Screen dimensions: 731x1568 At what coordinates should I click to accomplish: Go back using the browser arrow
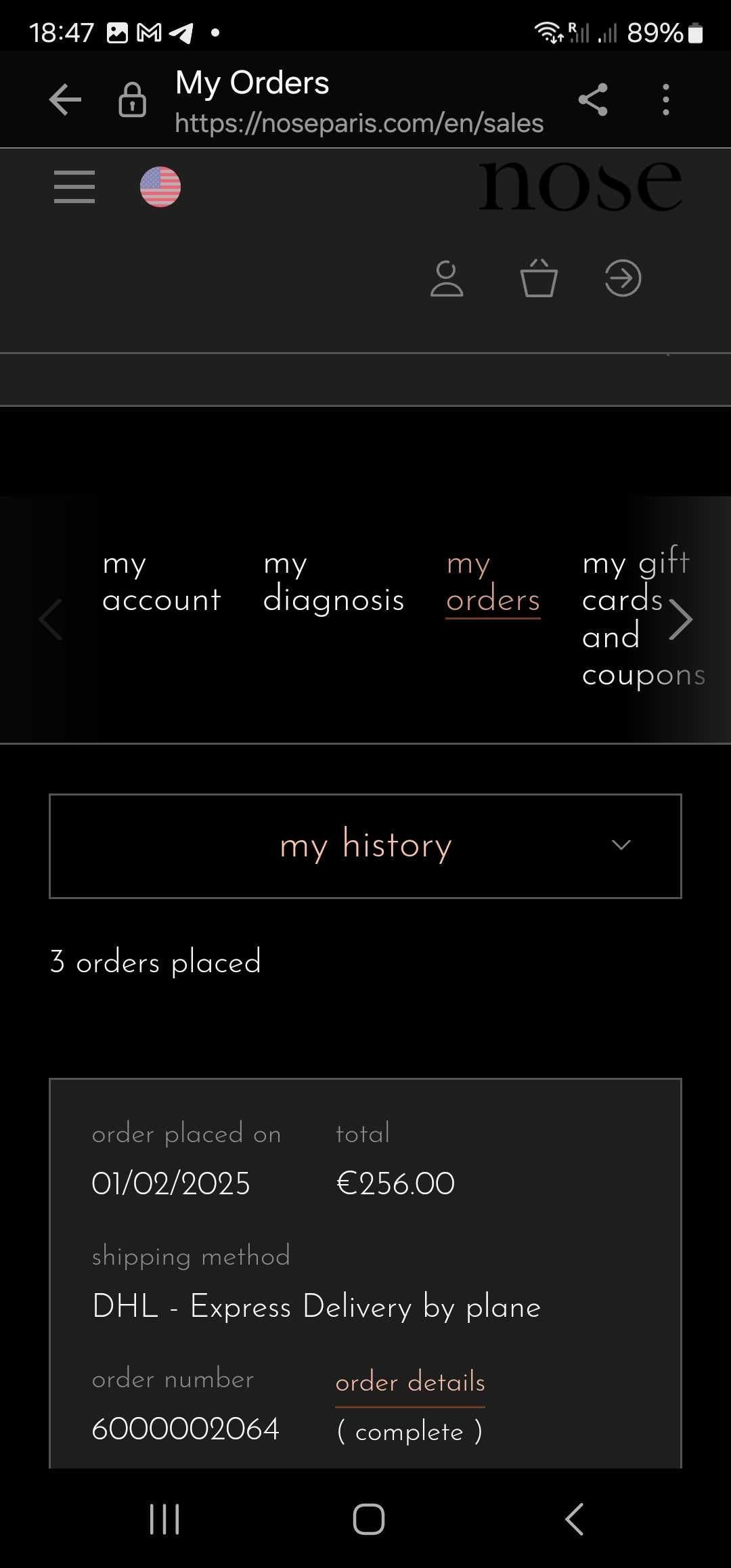coord(65,100)
